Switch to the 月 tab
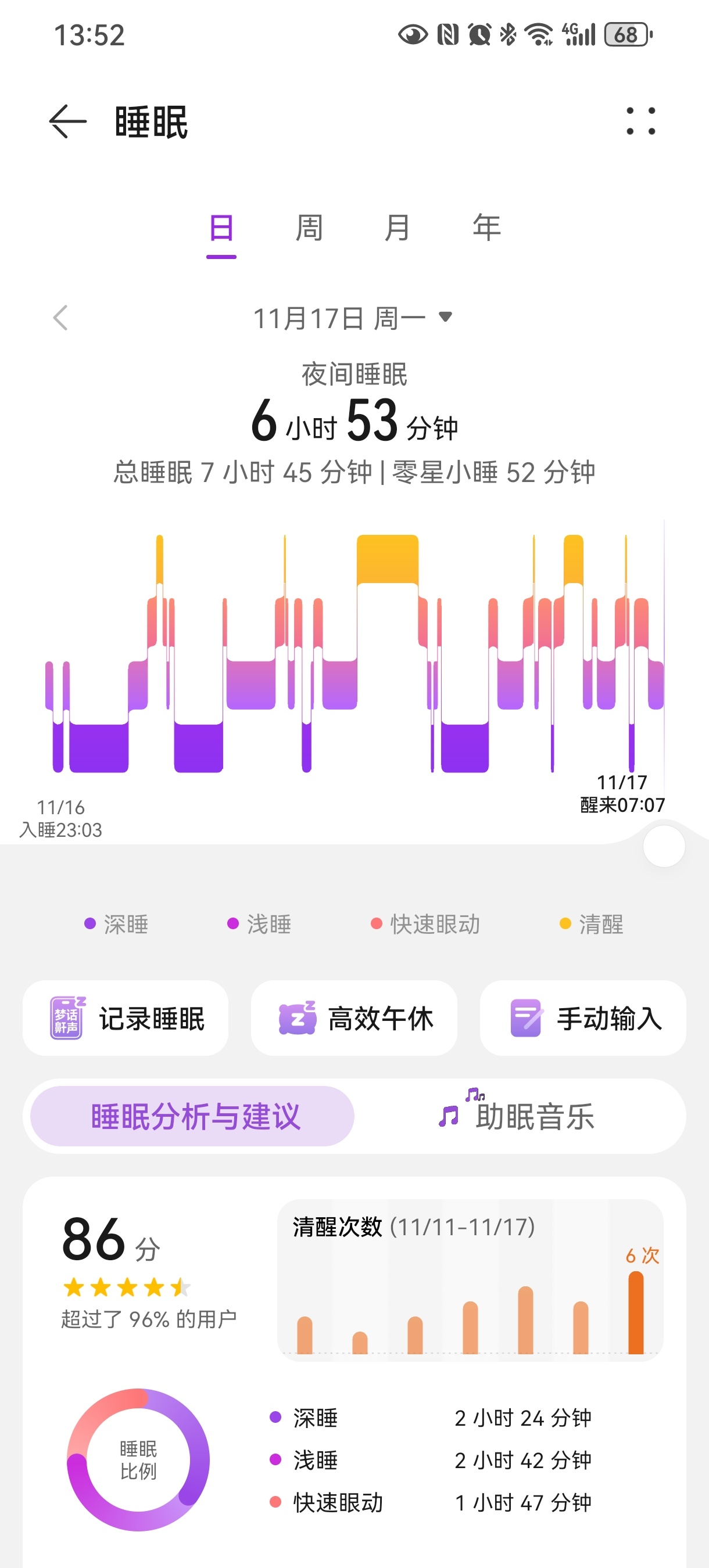709x1568 pixels. pos(397,229)
